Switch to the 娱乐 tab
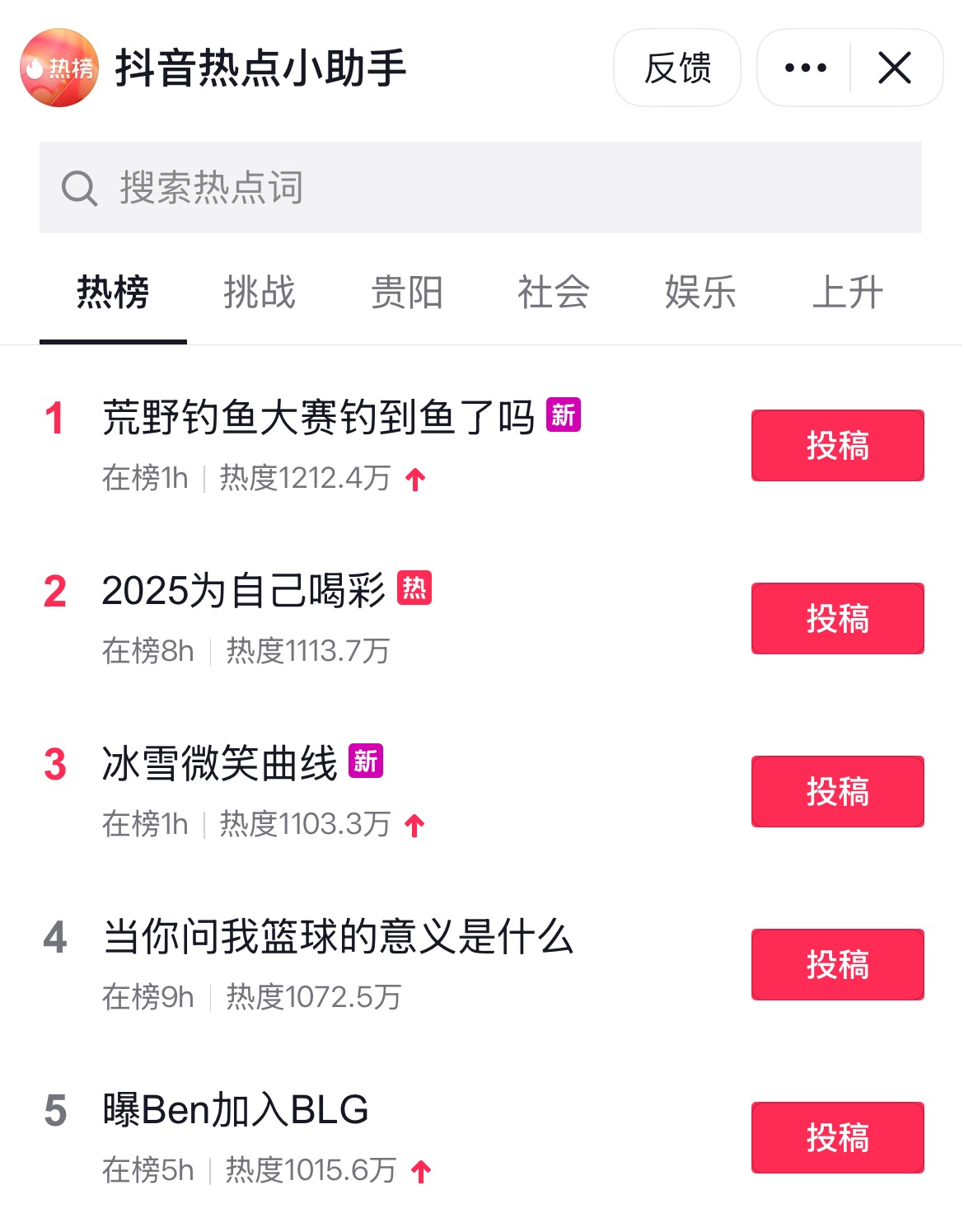964x1232 pixels. [x=700, y=293]
